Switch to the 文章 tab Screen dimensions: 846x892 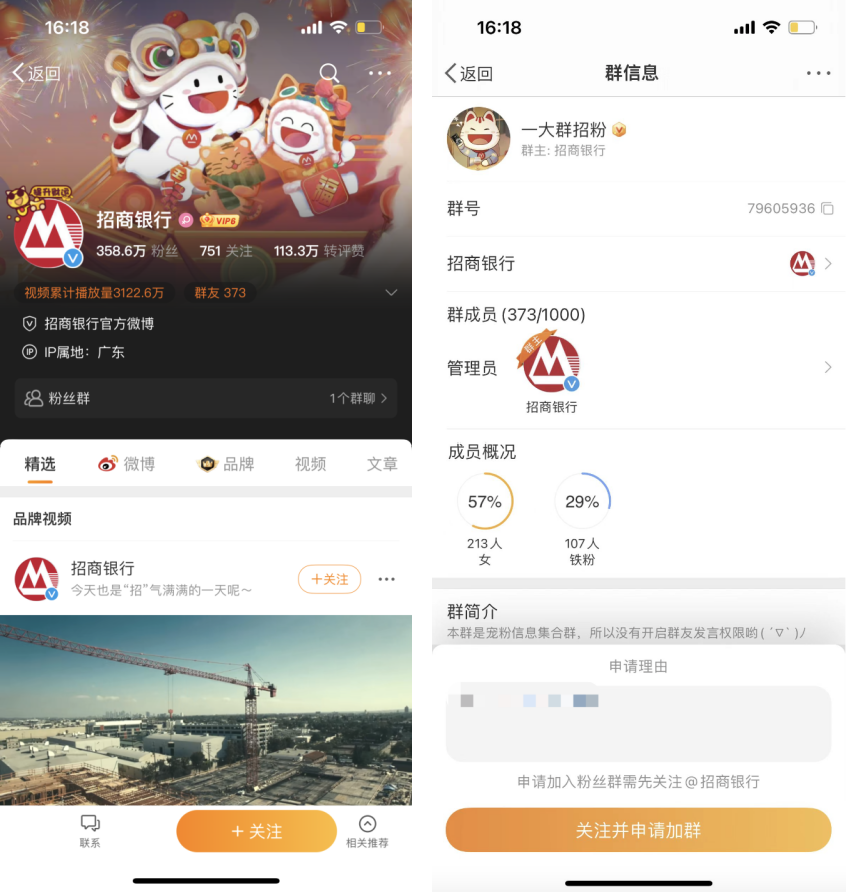(x=382, y=464)
